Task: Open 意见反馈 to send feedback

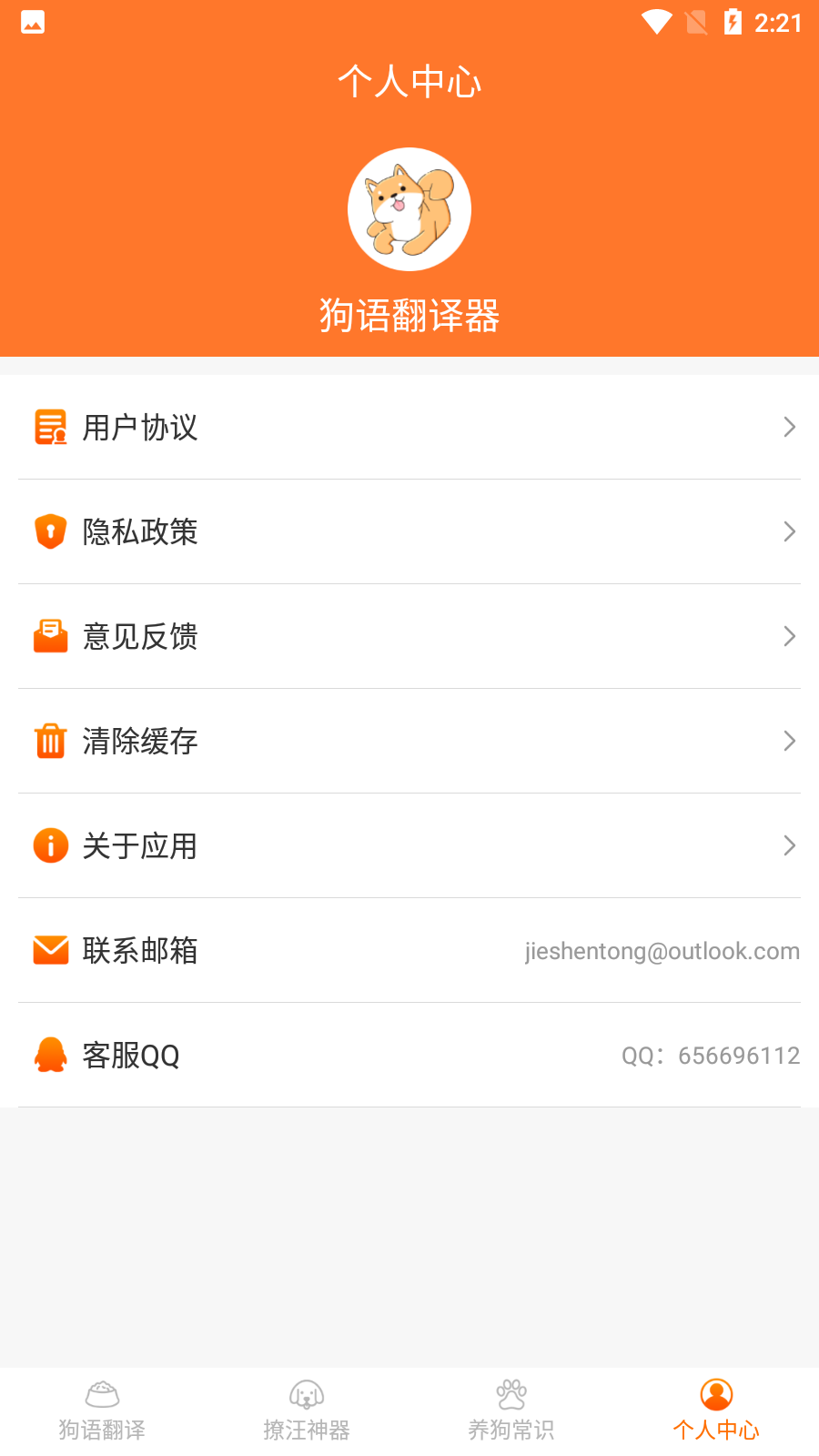Action: coord(409,636)
